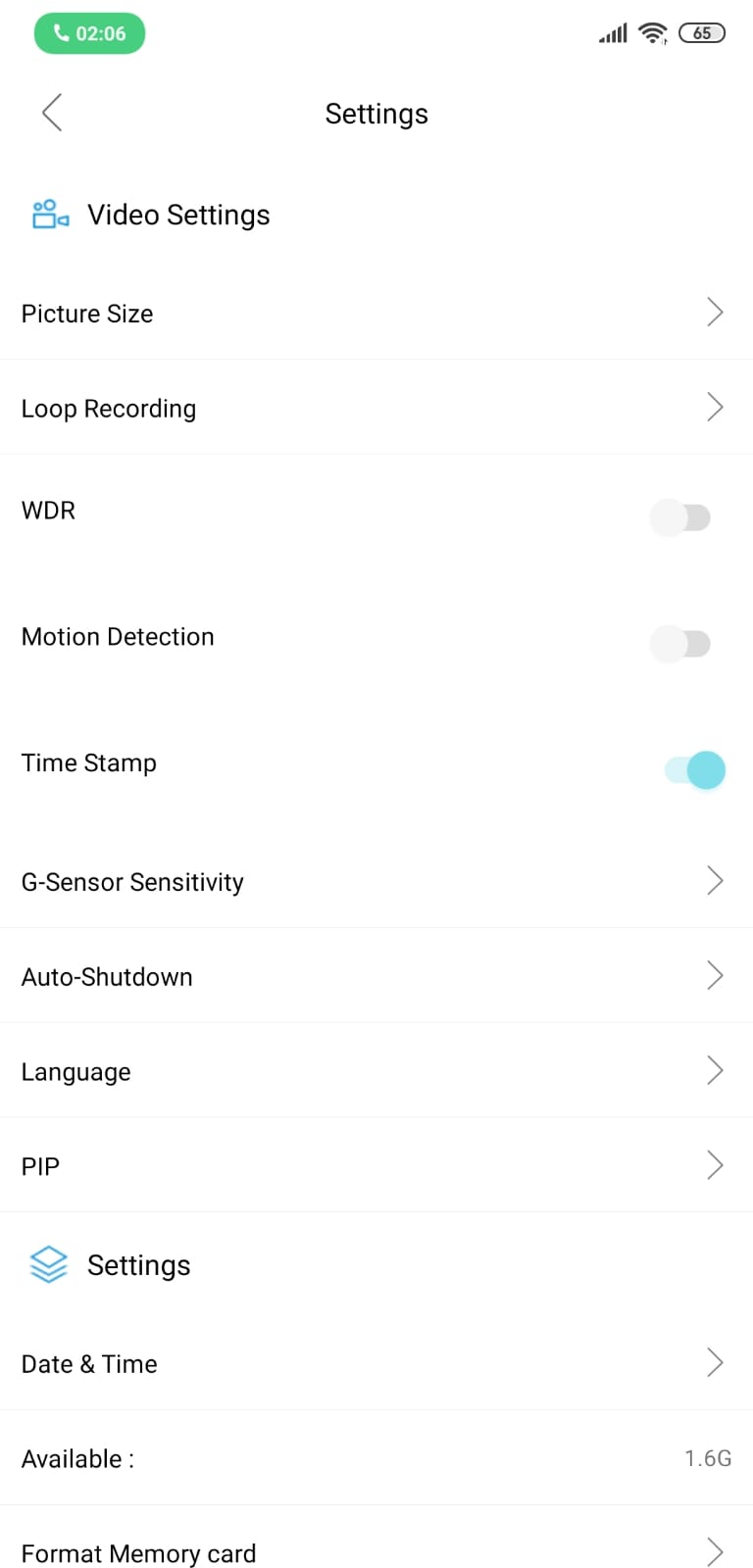Disable the Time Stamp toggle
753x1568 pixels.
click(695, 769)
